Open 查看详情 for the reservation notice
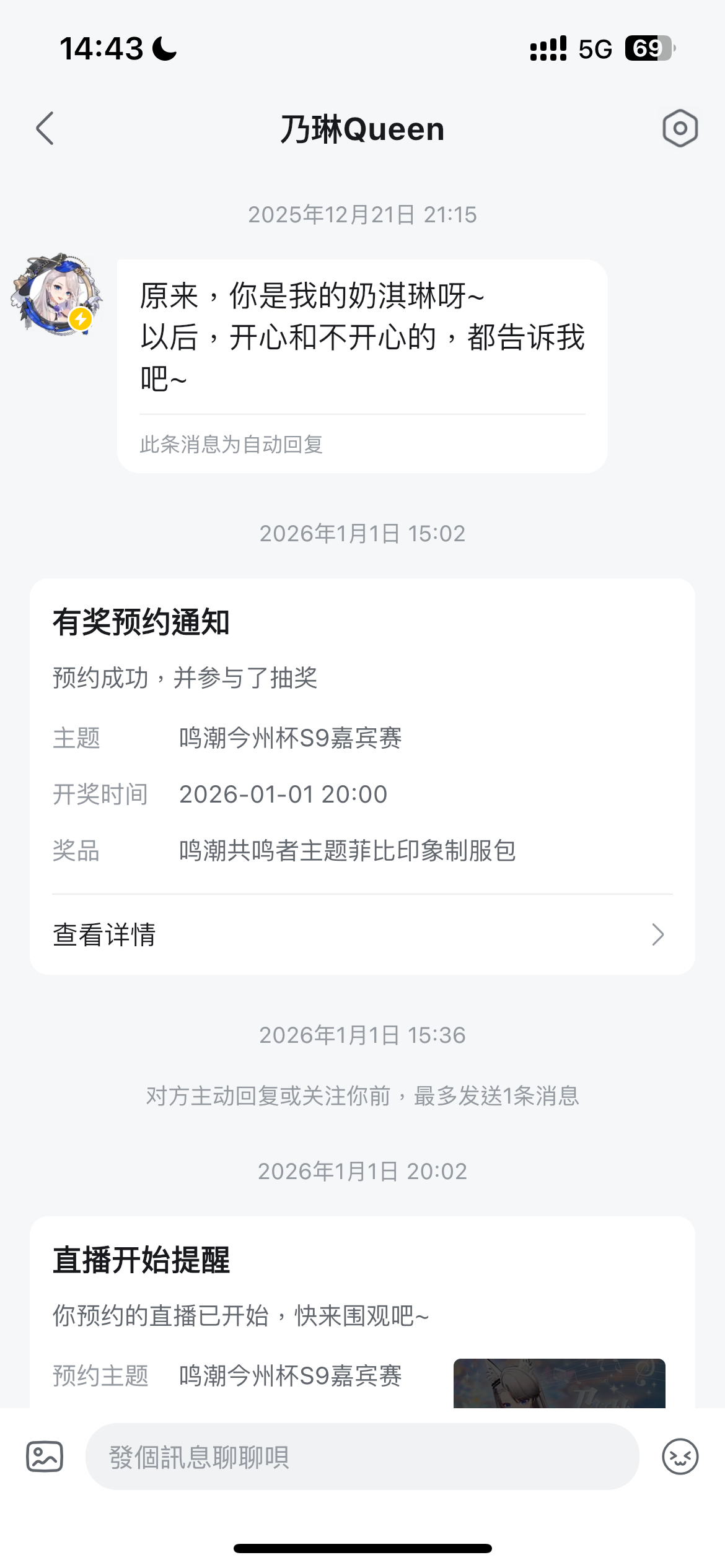This screenshot has width=725, height=1568. [x=362, y=934]
